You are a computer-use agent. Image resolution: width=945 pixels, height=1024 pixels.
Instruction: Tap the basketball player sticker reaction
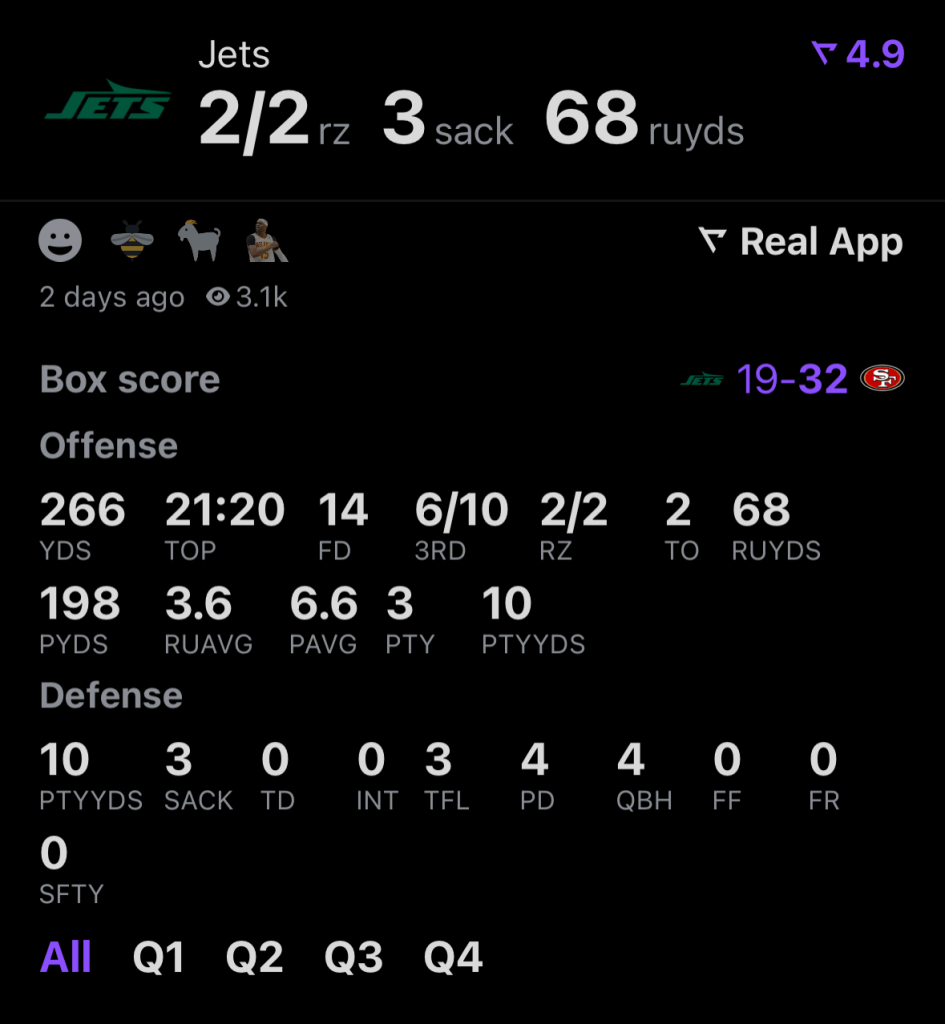point(265,241)
